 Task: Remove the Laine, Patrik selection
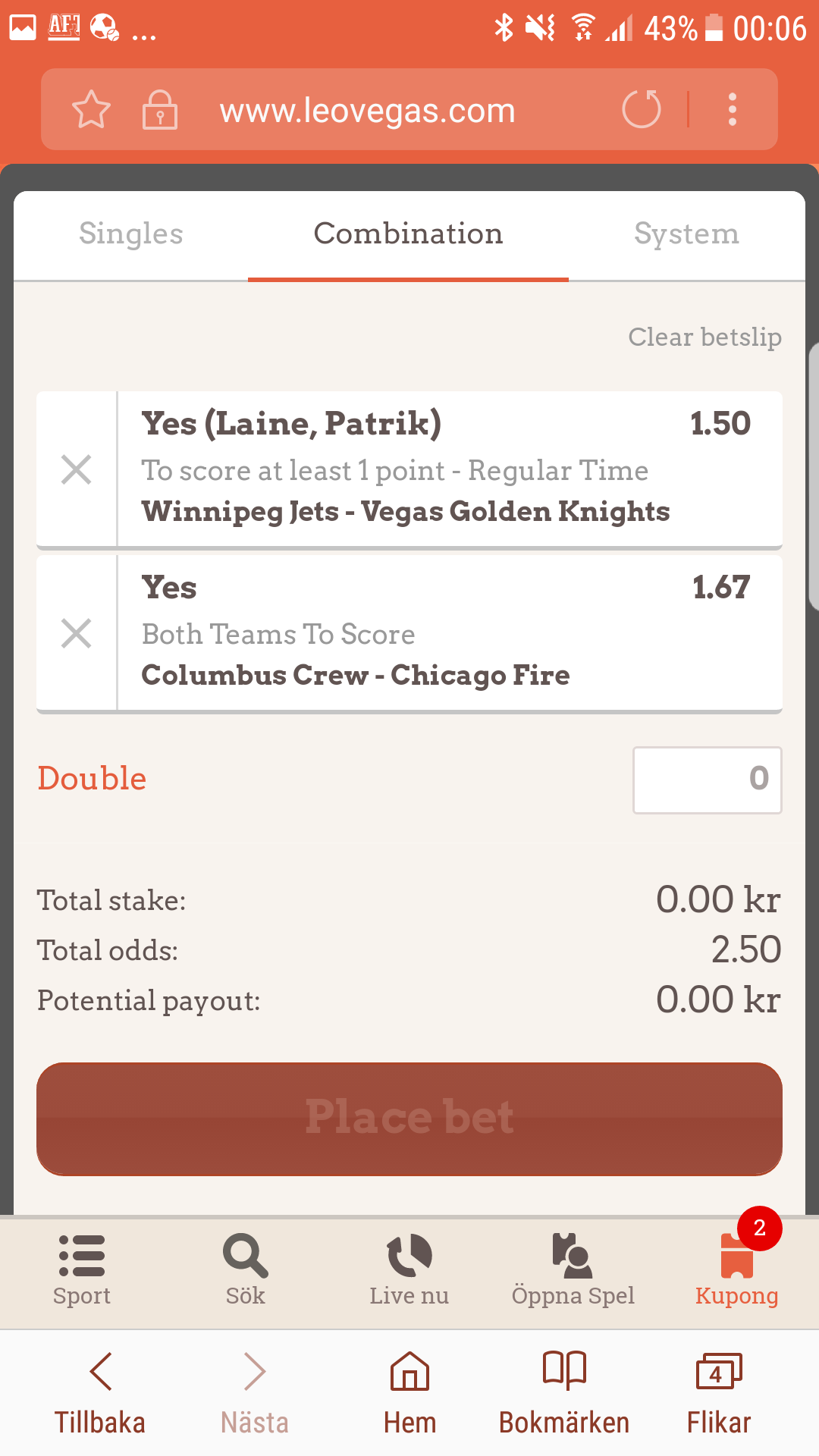[x=77, y=469]
